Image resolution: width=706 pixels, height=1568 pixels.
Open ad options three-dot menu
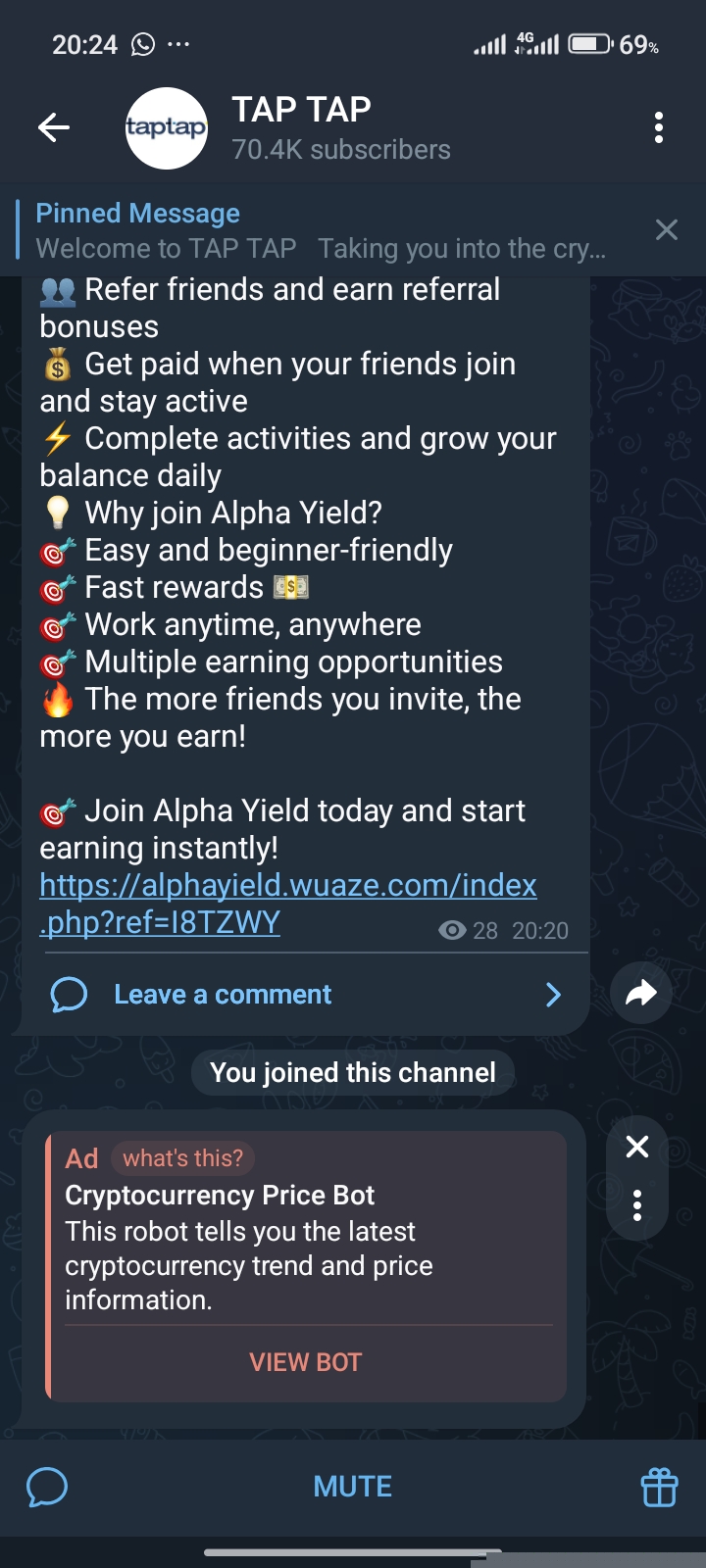click(x=637, y=1205)
